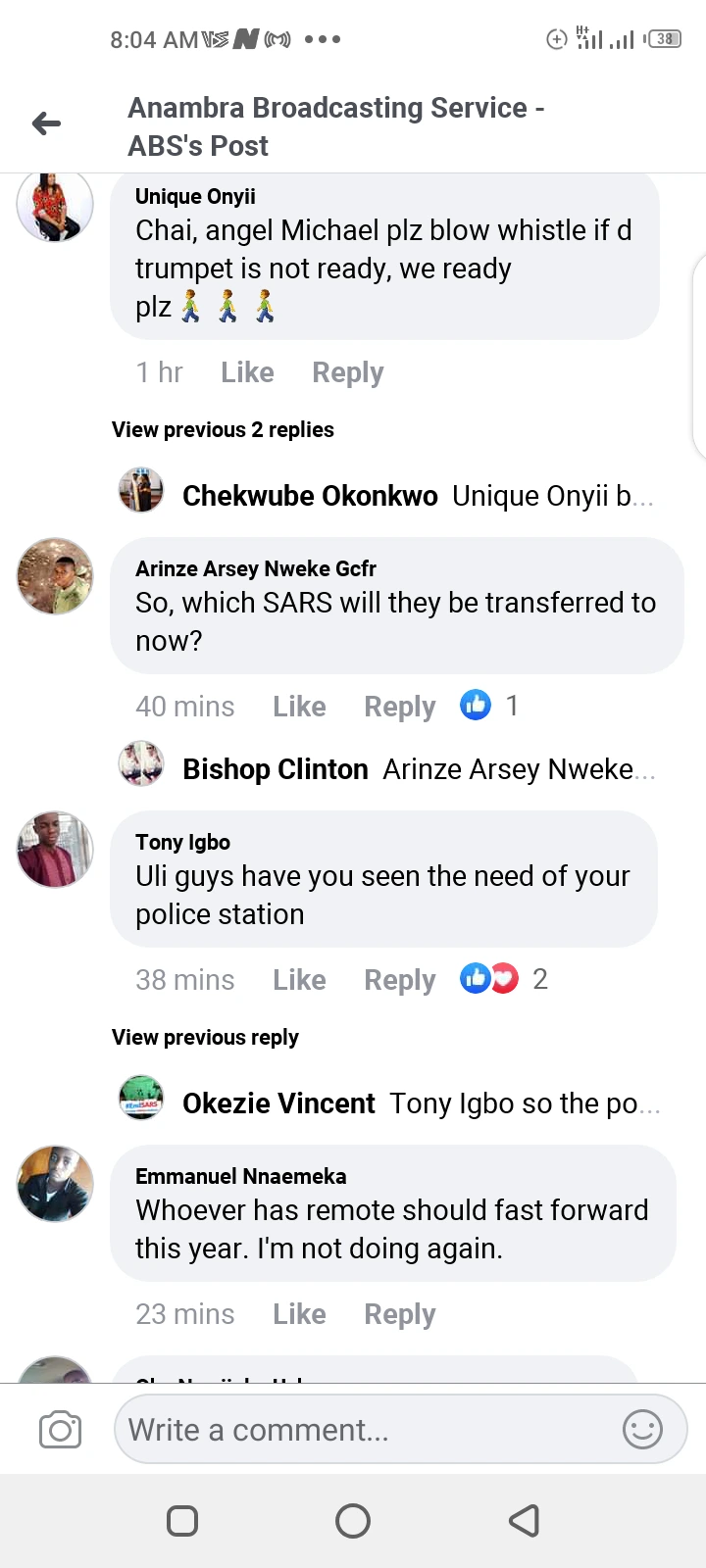Reply to Arinze Arsey Nweke Gcfr's comment
This screenshot has width=706, height=1568.
[x=399, y=707]
